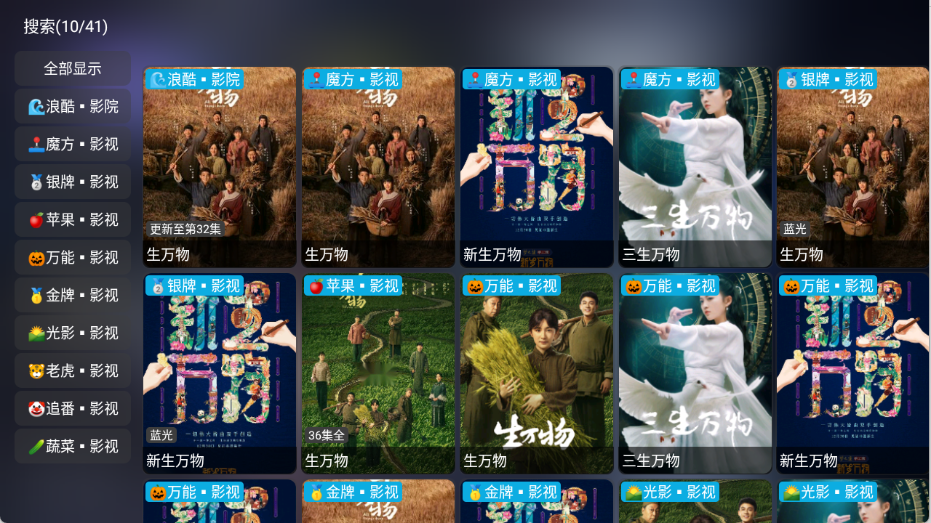
Task: Open 生万物 36集全 from 苹果影视
Action: (378, 373)
